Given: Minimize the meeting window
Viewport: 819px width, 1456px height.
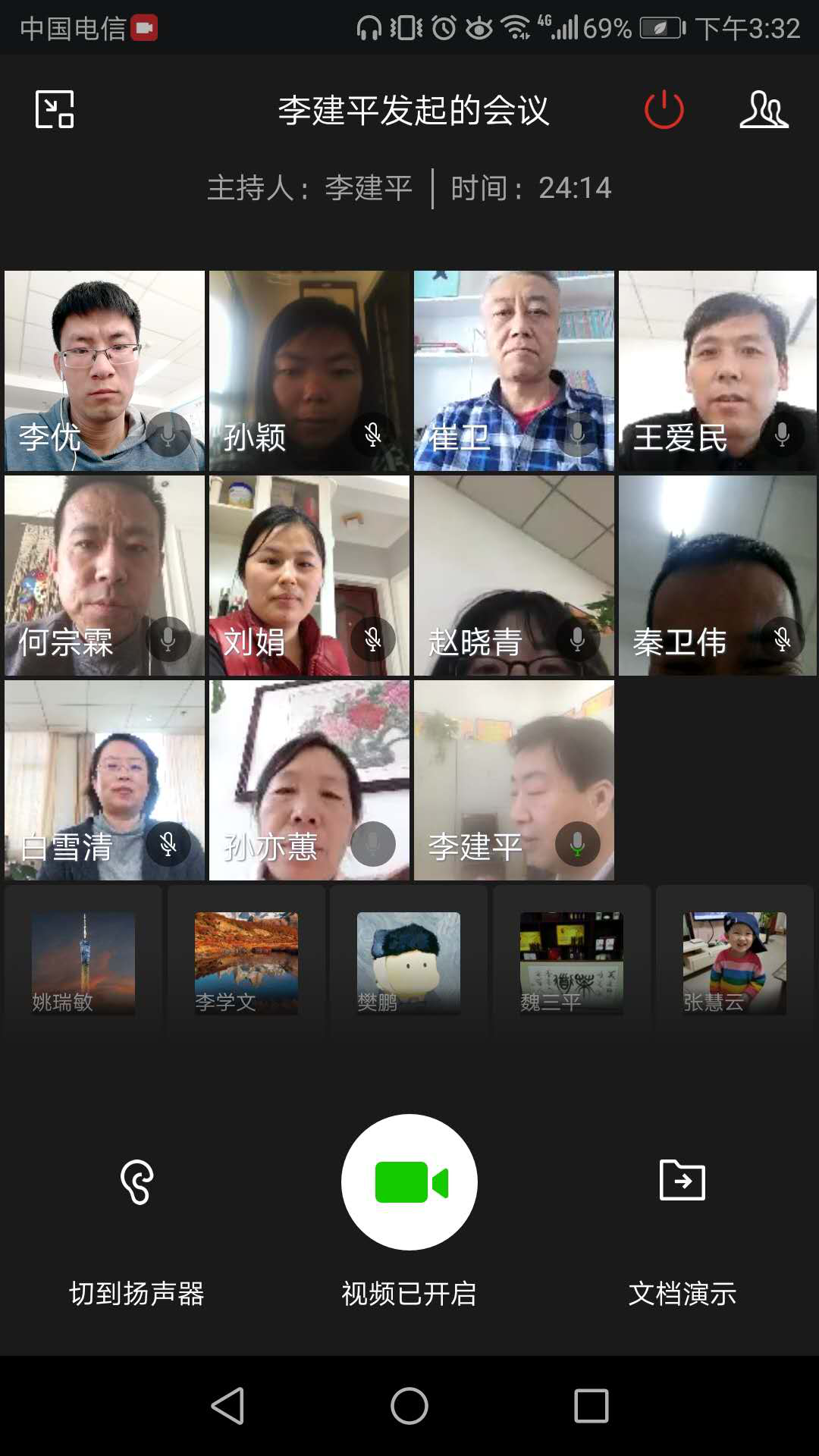Looking at the screenshot, I should coord(55,110).
